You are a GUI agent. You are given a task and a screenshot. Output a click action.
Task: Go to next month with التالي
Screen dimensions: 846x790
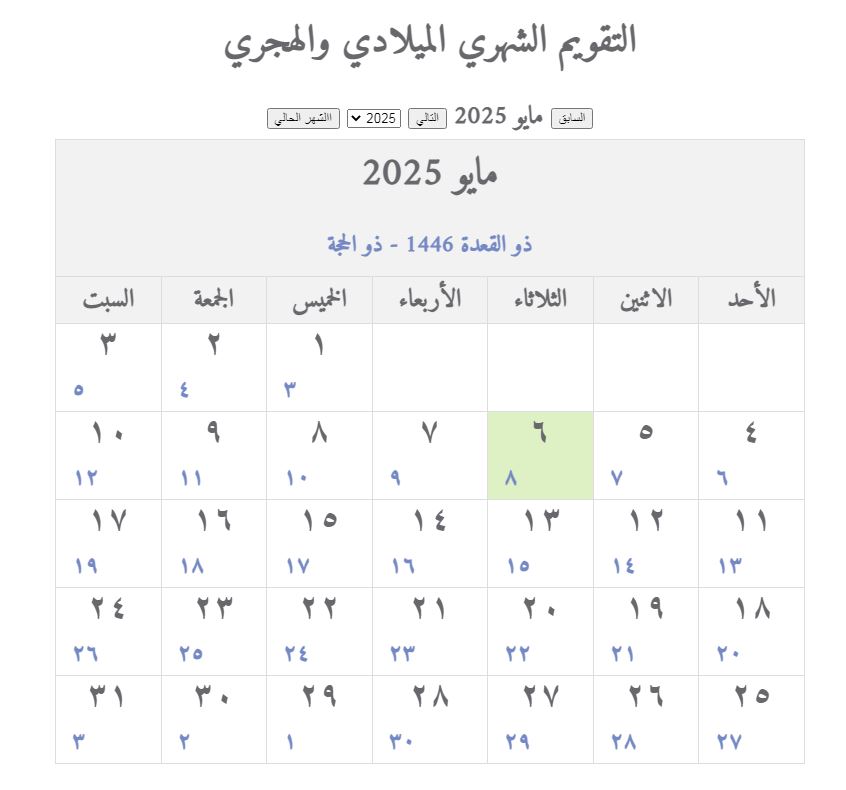427,118
